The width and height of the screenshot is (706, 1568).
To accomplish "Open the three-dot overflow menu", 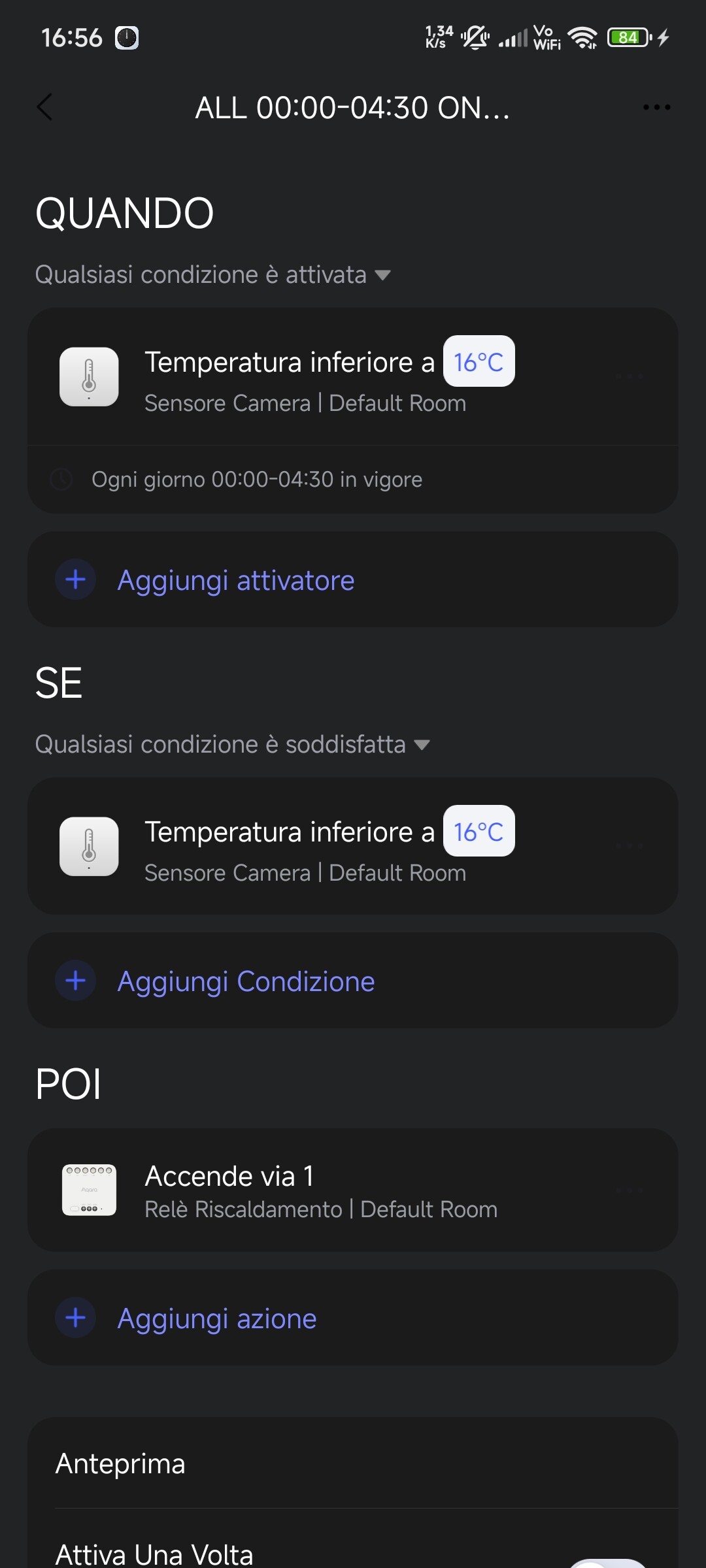I will click(656, 108).
